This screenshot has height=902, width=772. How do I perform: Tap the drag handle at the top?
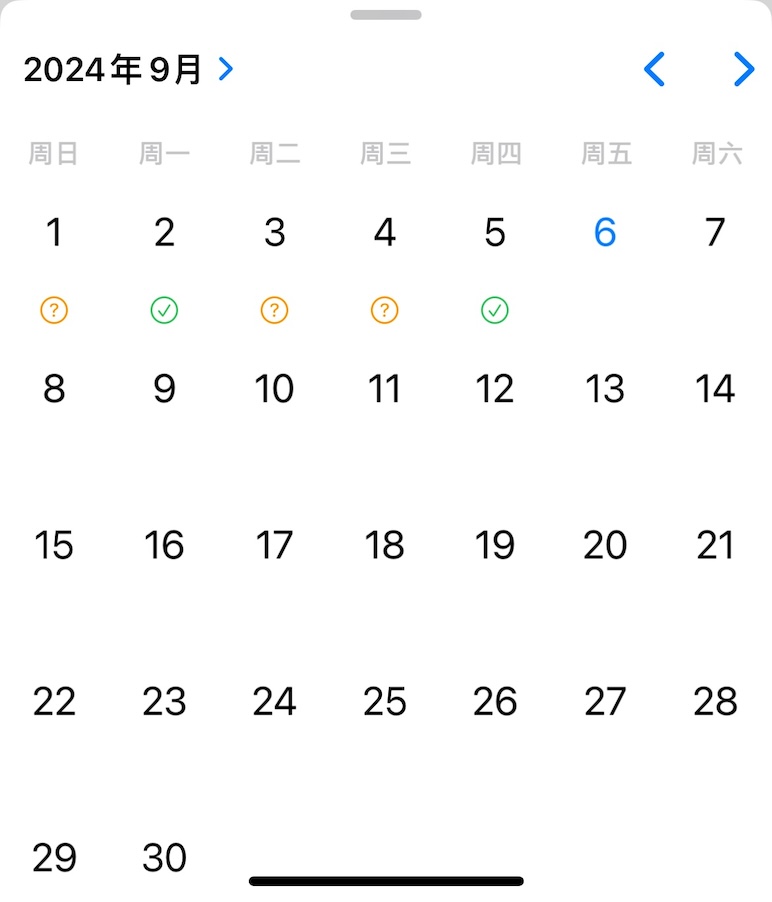tap(386, 14)
